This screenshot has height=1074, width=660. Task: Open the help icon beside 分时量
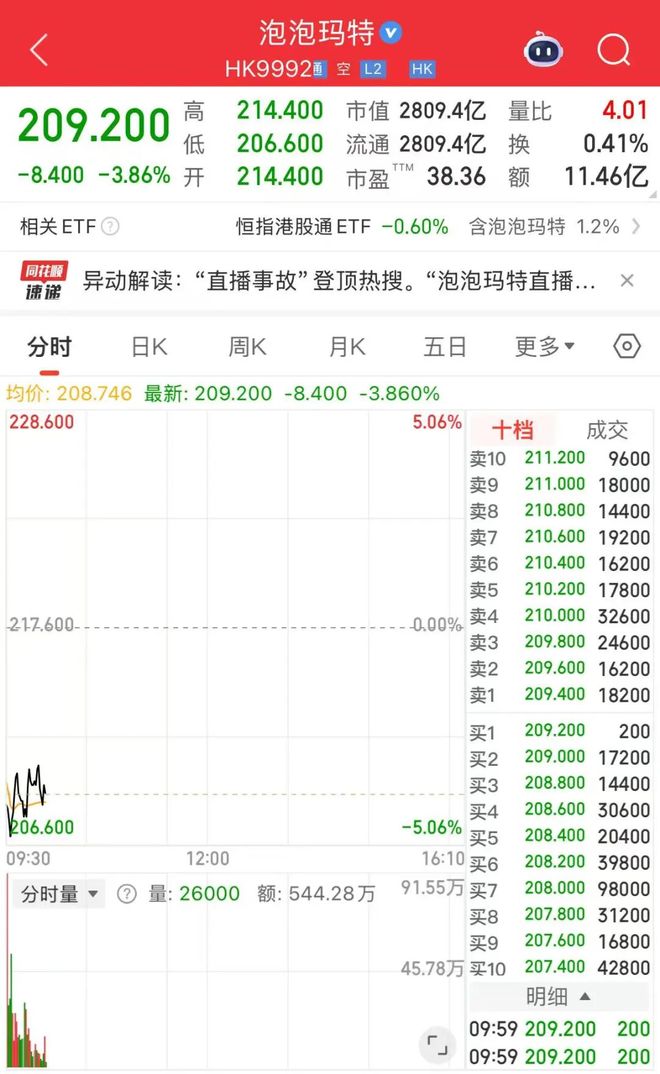point(127,894)
